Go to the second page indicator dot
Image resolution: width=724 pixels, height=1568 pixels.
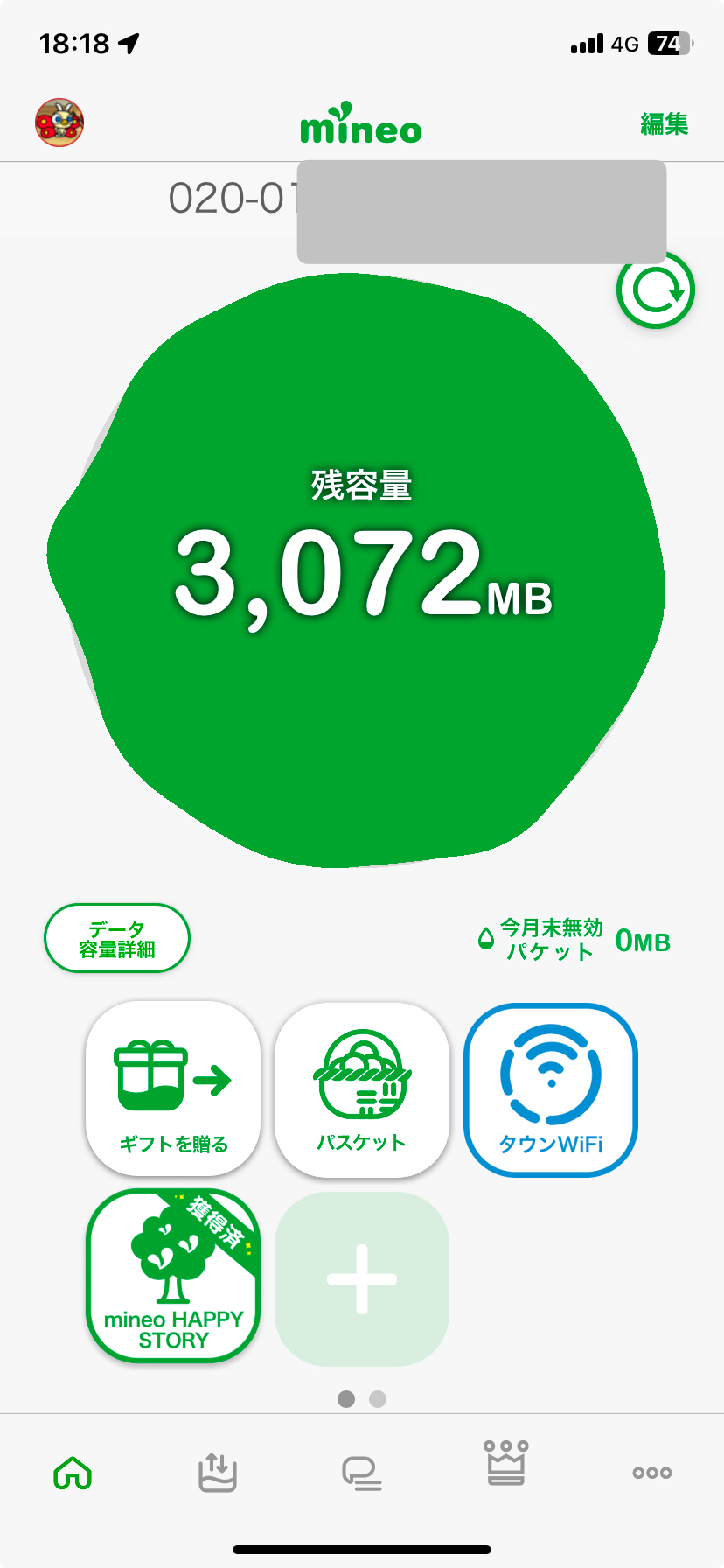tap(378, 1399)
